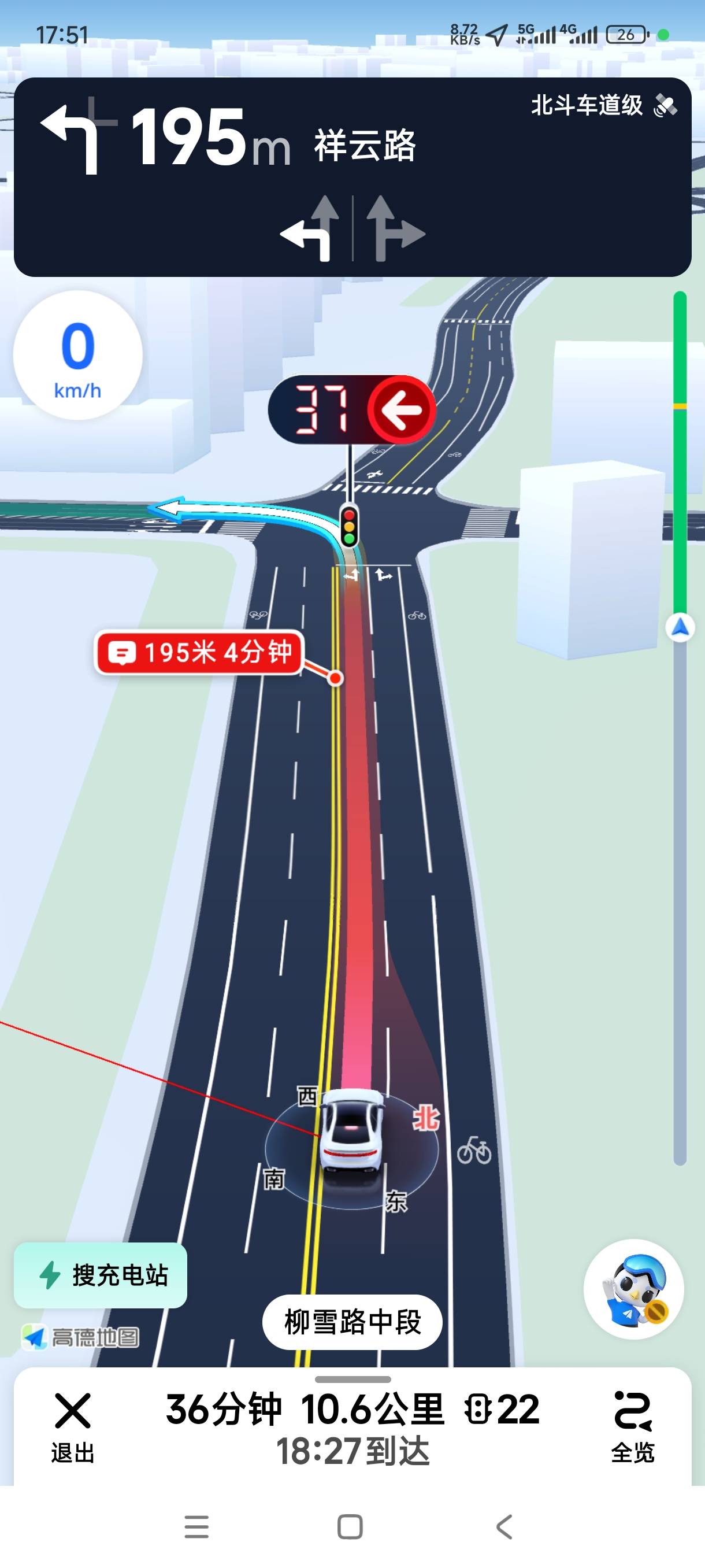The image size is (705, 1568).
Task: Tap the 搜充电站 charging station chip
Action: click(x=101, y=1275)
